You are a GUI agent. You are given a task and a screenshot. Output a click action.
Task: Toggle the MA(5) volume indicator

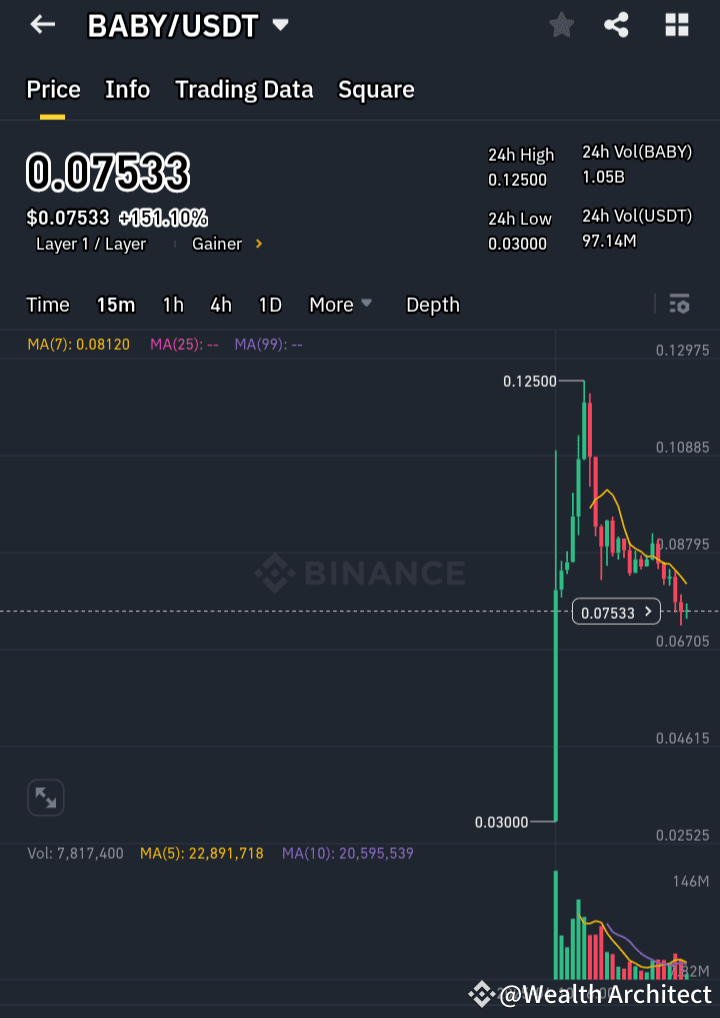(x=201, y=853)
